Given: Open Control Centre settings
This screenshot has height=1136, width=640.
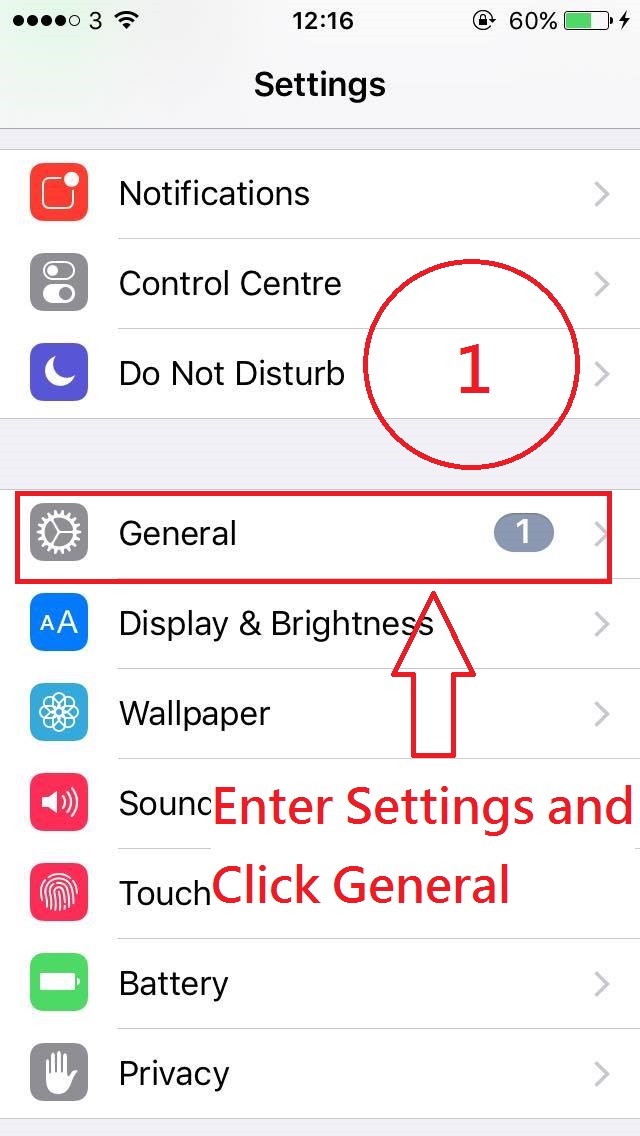Looking at the screenshot, I should 230,284.
